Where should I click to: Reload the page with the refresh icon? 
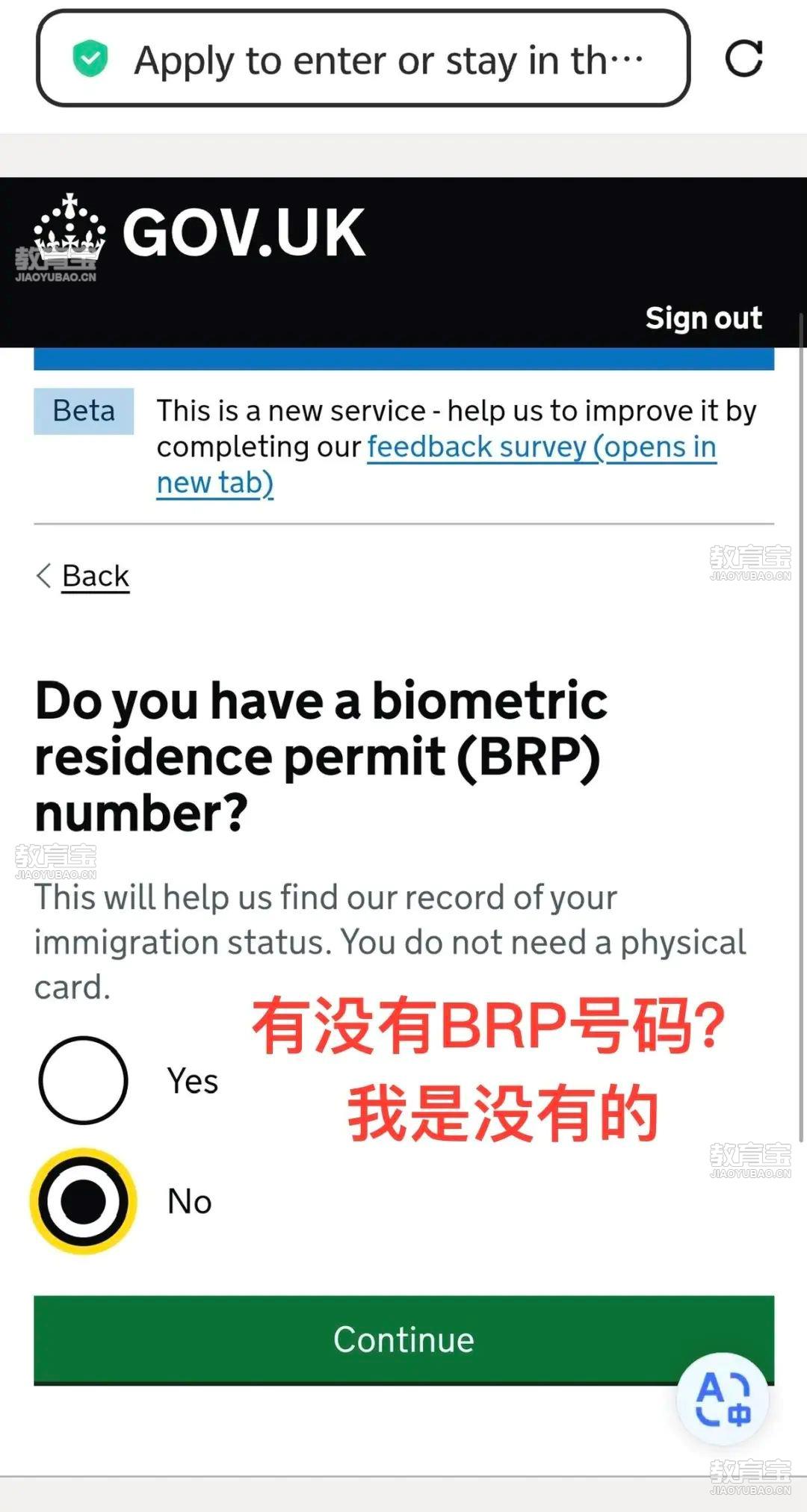tap(743, 59)
